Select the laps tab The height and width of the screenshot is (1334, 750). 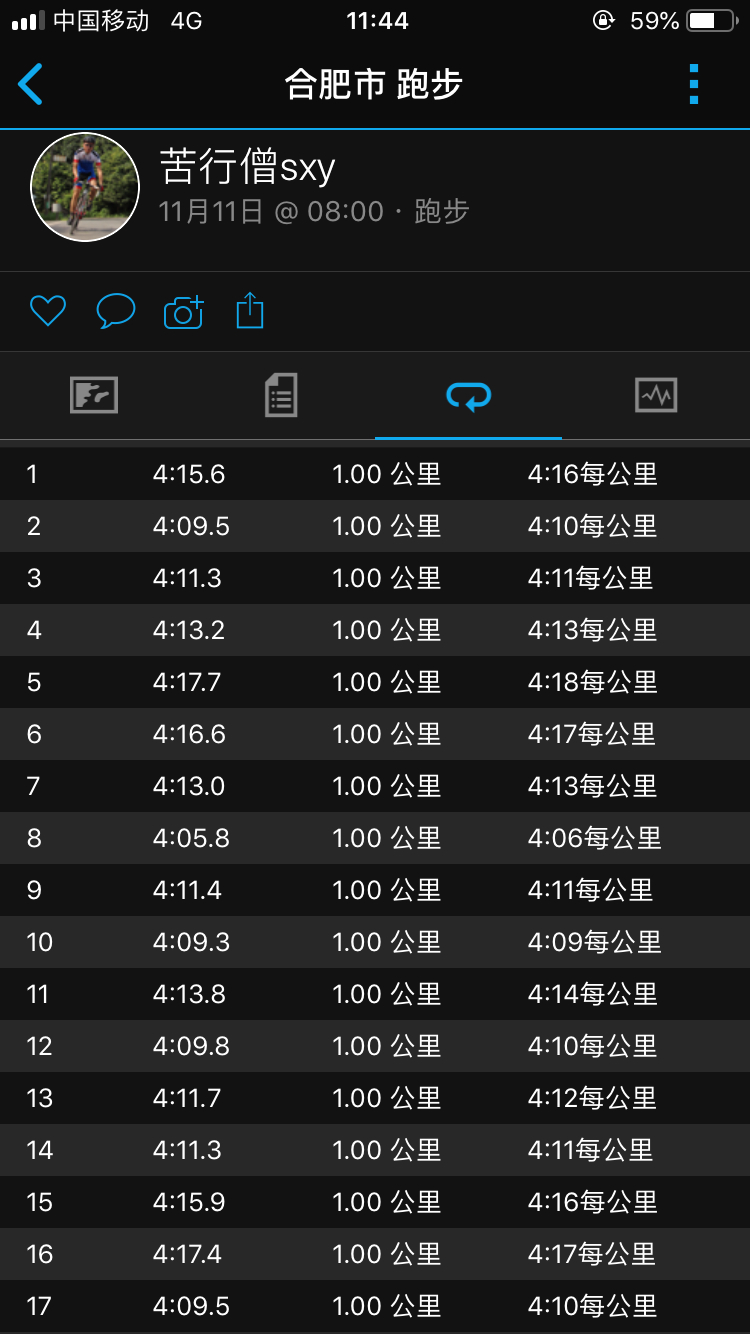point(468,397)
